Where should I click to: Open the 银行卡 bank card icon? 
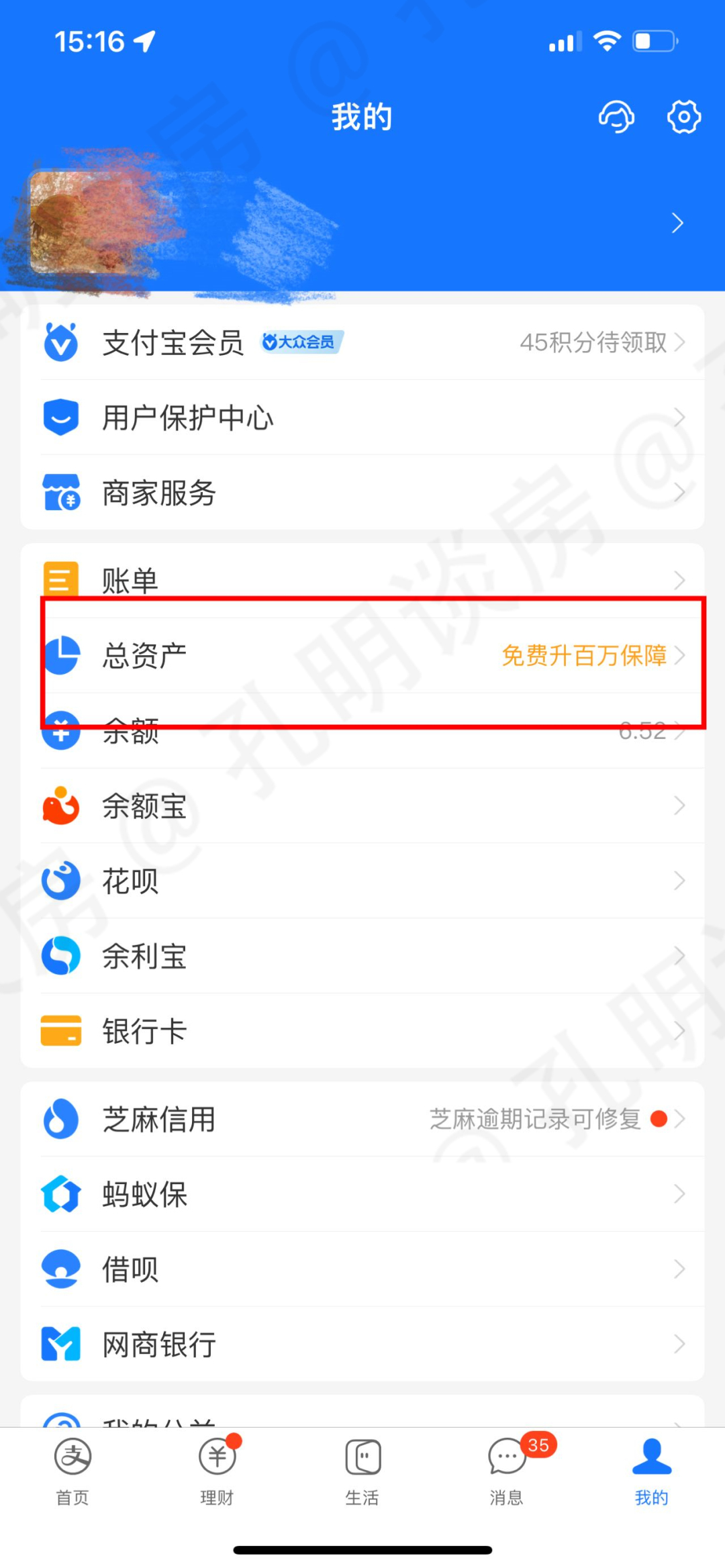[60, 1032]
